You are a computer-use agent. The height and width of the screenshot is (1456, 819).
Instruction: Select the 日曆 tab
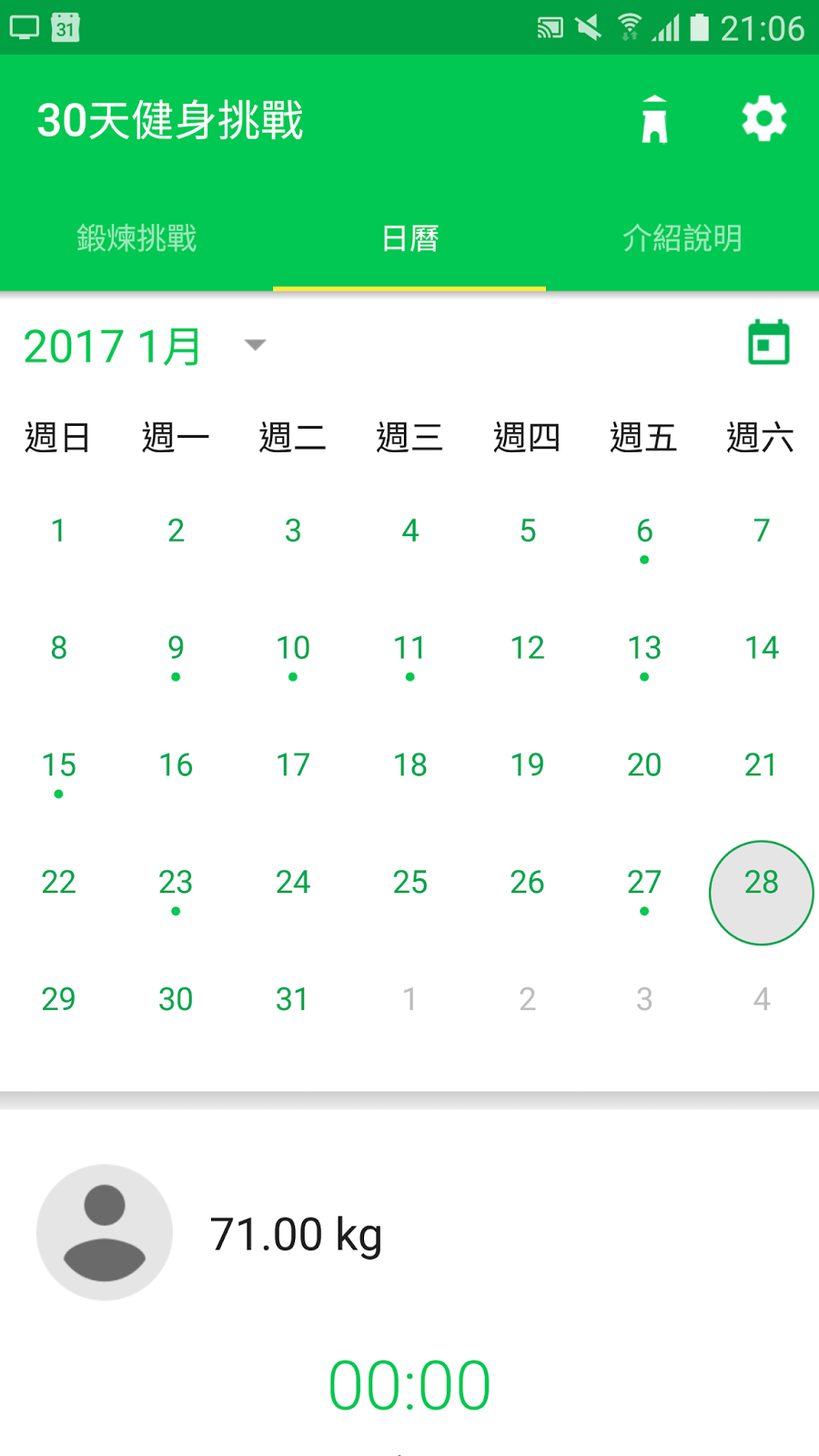pyautogui.click(x=409, y=238)
